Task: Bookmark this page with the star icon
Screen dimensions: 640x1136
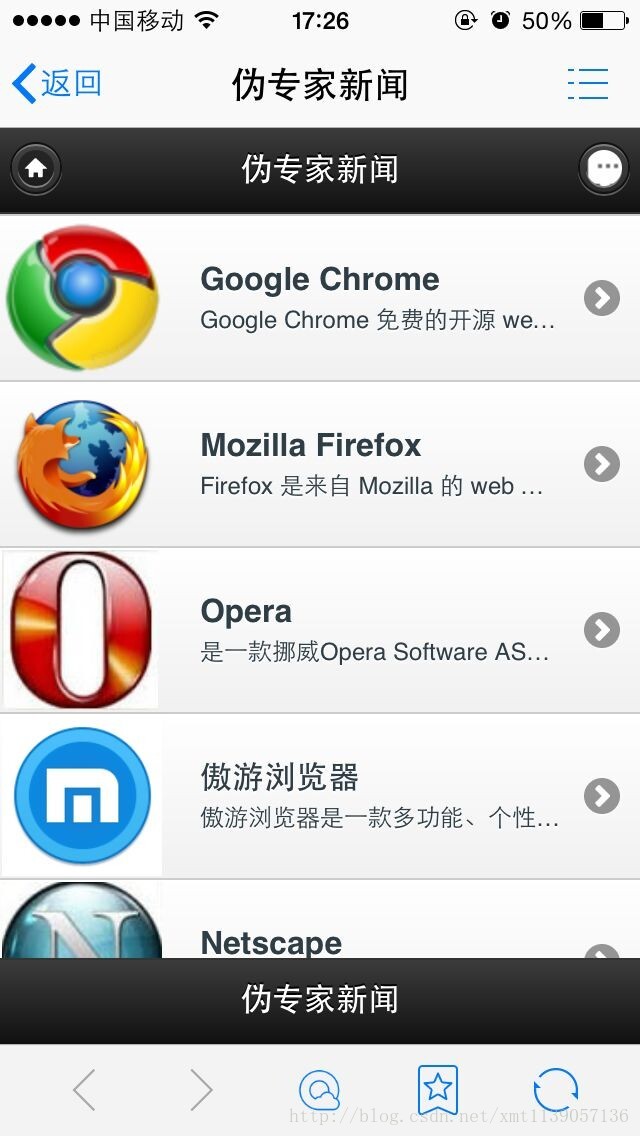Action: pyautogui.click(x=438, y=1089)
